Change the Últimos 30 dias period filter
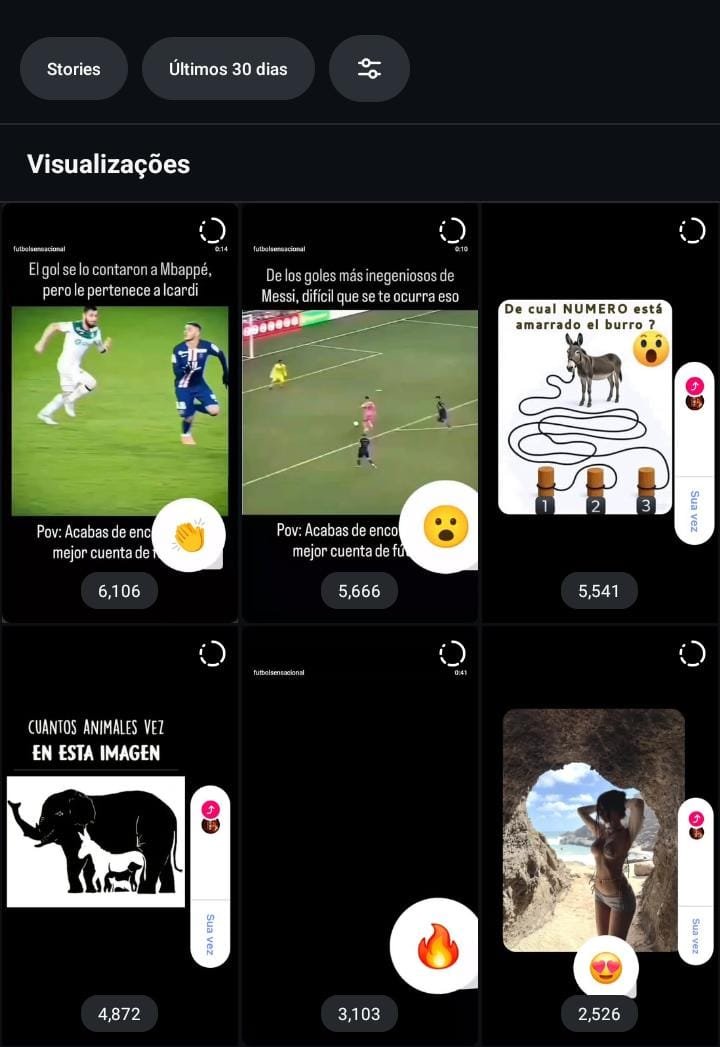The width and height of the screenshot is (720, 1047). click(x=228, y=69)
